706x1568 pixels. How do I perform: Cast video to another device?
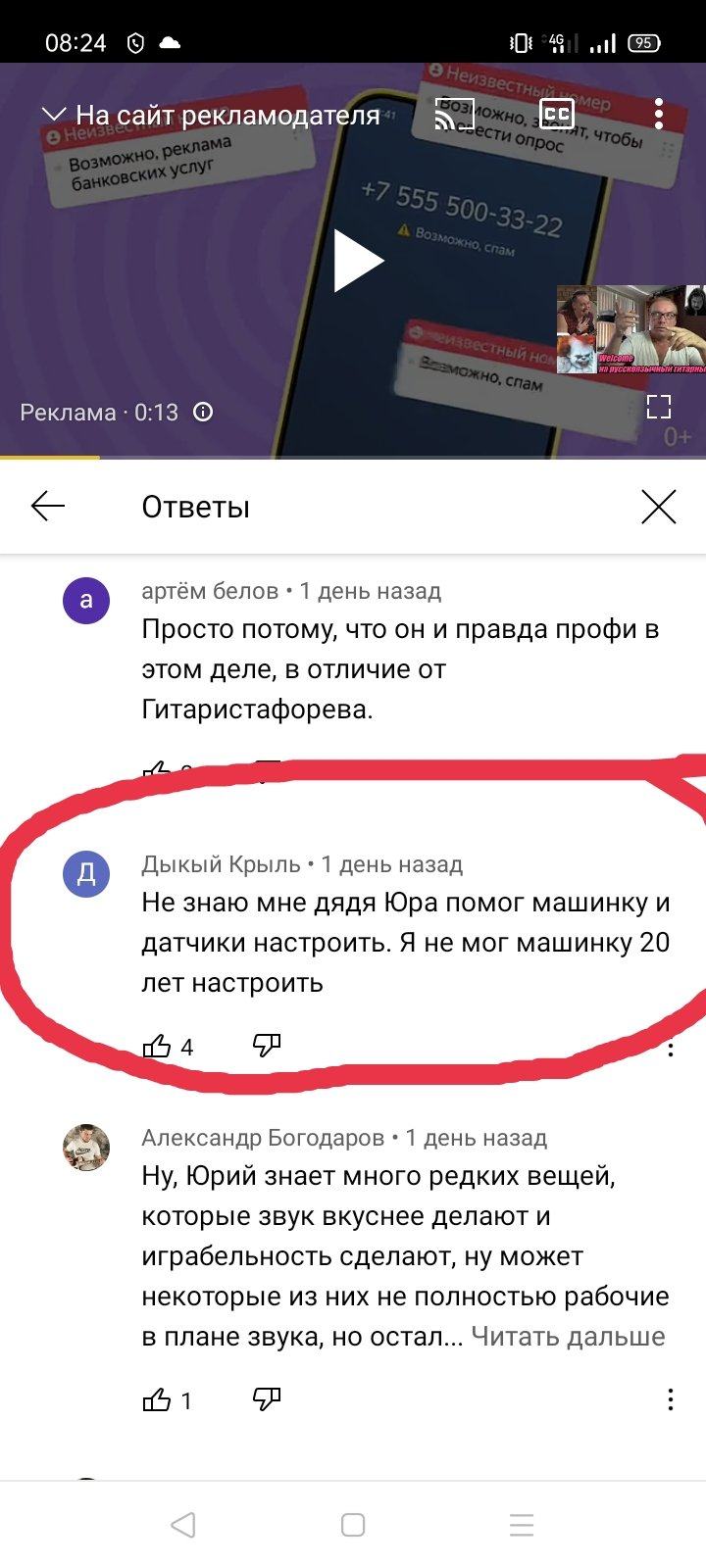454,115
